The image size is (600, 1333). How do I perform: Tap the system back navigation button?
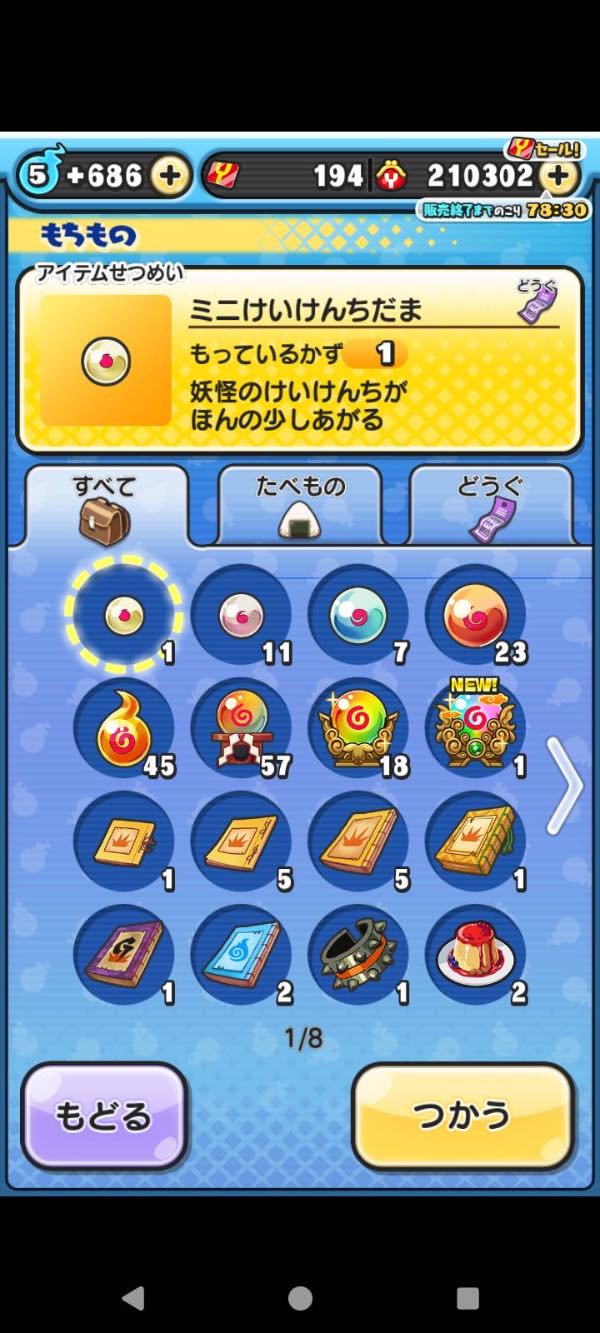[132, 1298]
